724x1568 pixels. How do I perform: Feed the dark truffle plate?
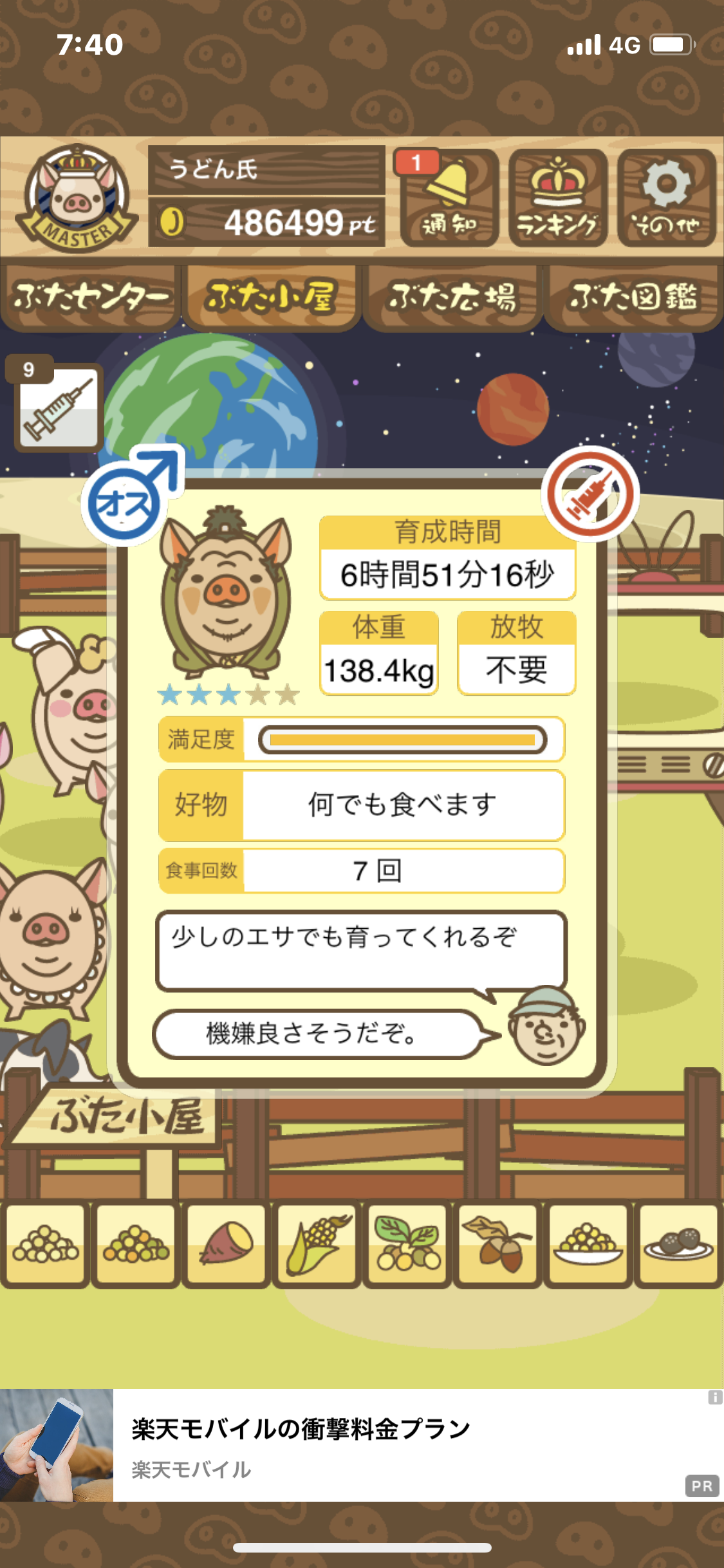pyautogui.click(x=679, y=1245)
